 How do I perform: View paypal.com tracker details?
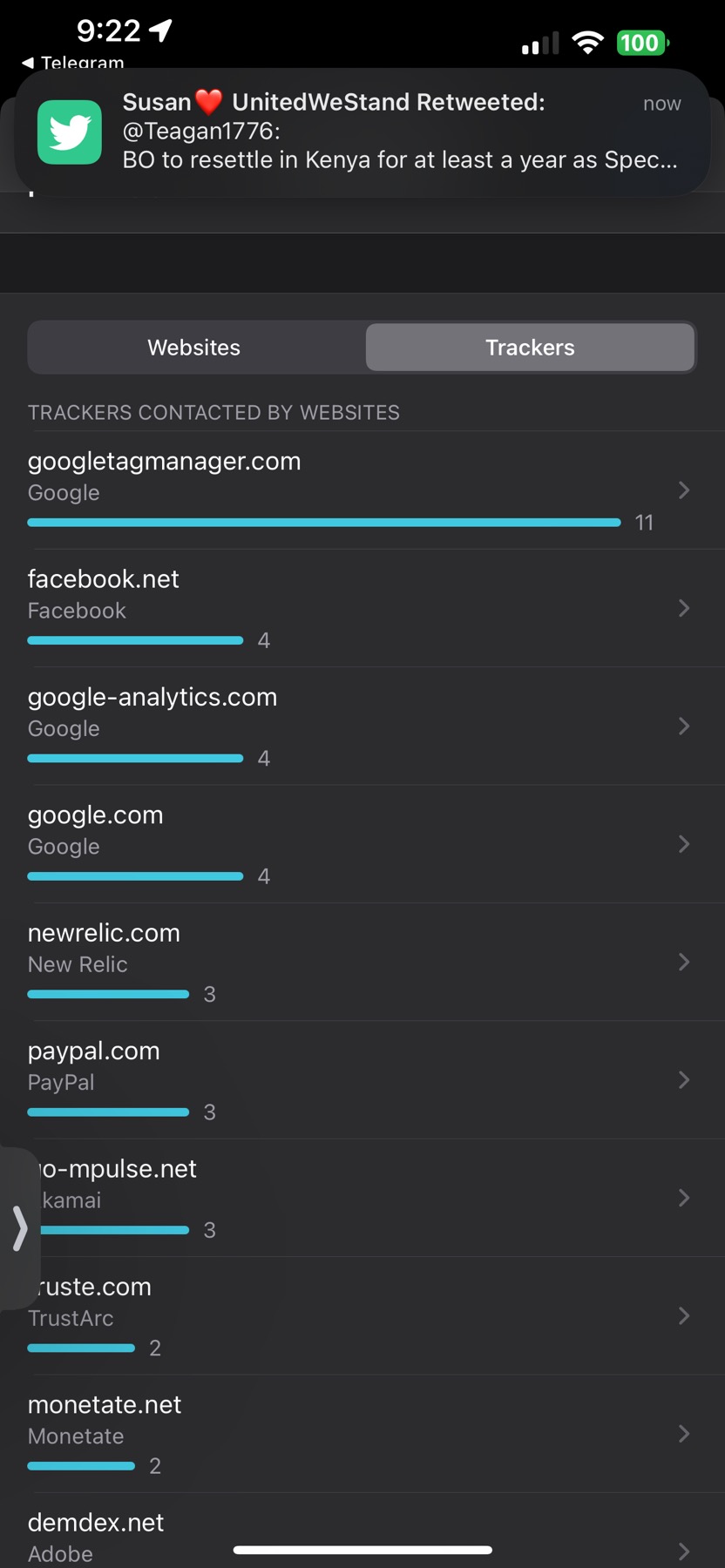[362, 1080]
